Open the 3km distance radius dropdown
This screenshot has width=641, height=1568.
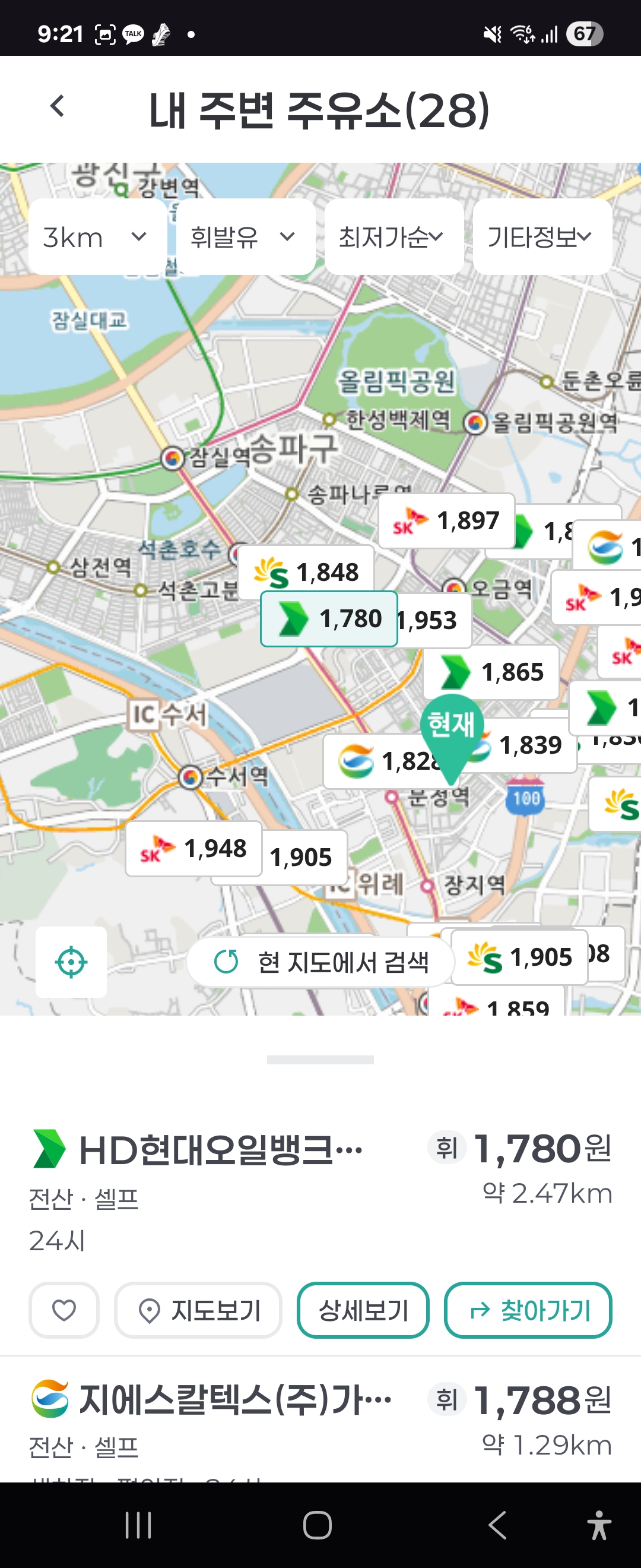tap(96, 238)
